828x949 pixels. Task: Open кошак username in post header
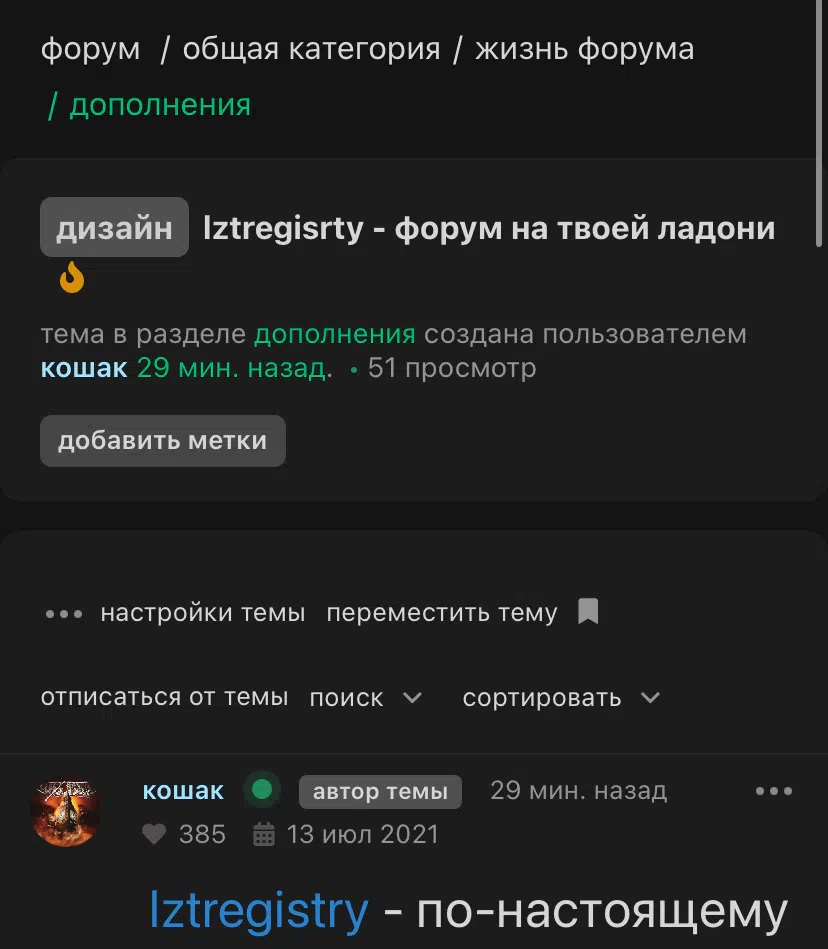(183, 791)
